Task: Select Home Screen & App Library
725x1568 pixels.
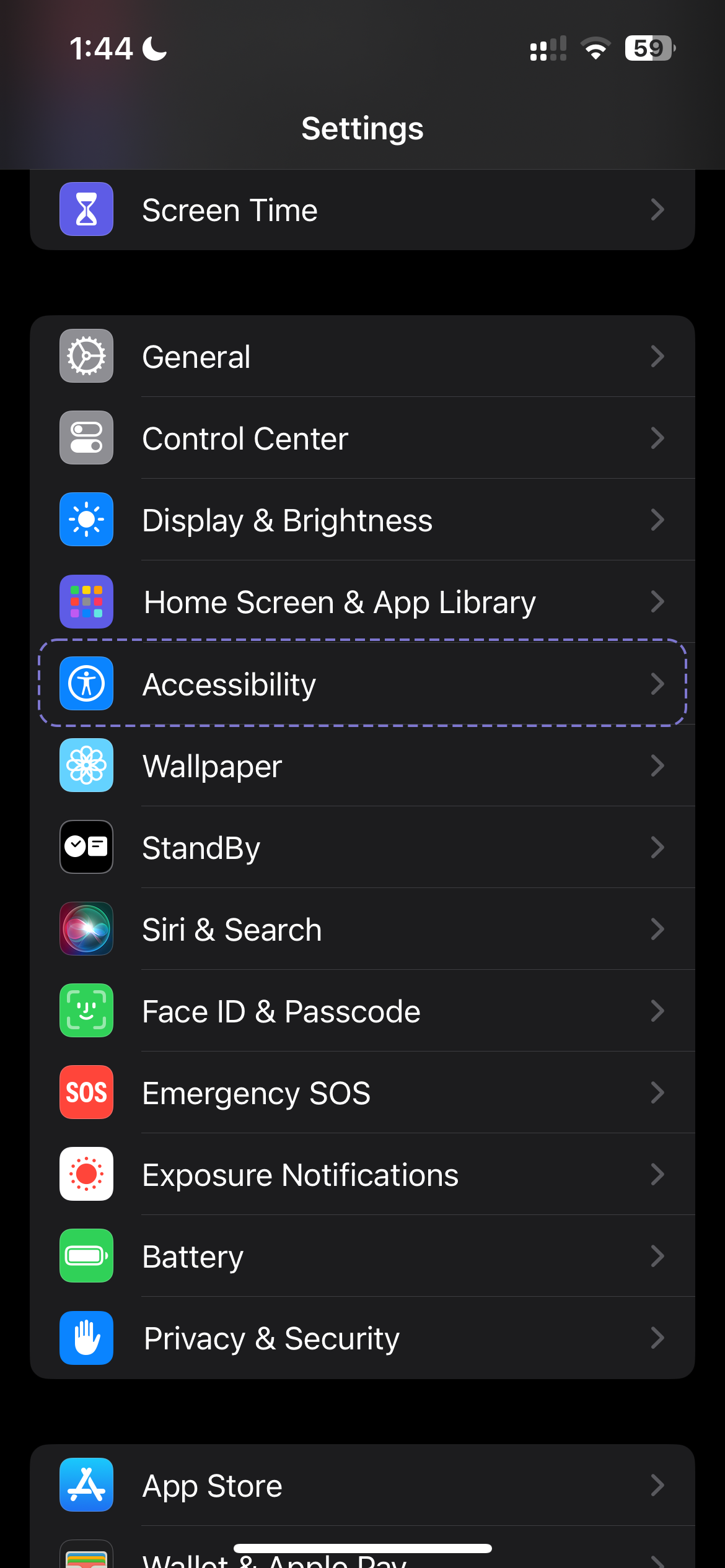Action: pos(362,602)
